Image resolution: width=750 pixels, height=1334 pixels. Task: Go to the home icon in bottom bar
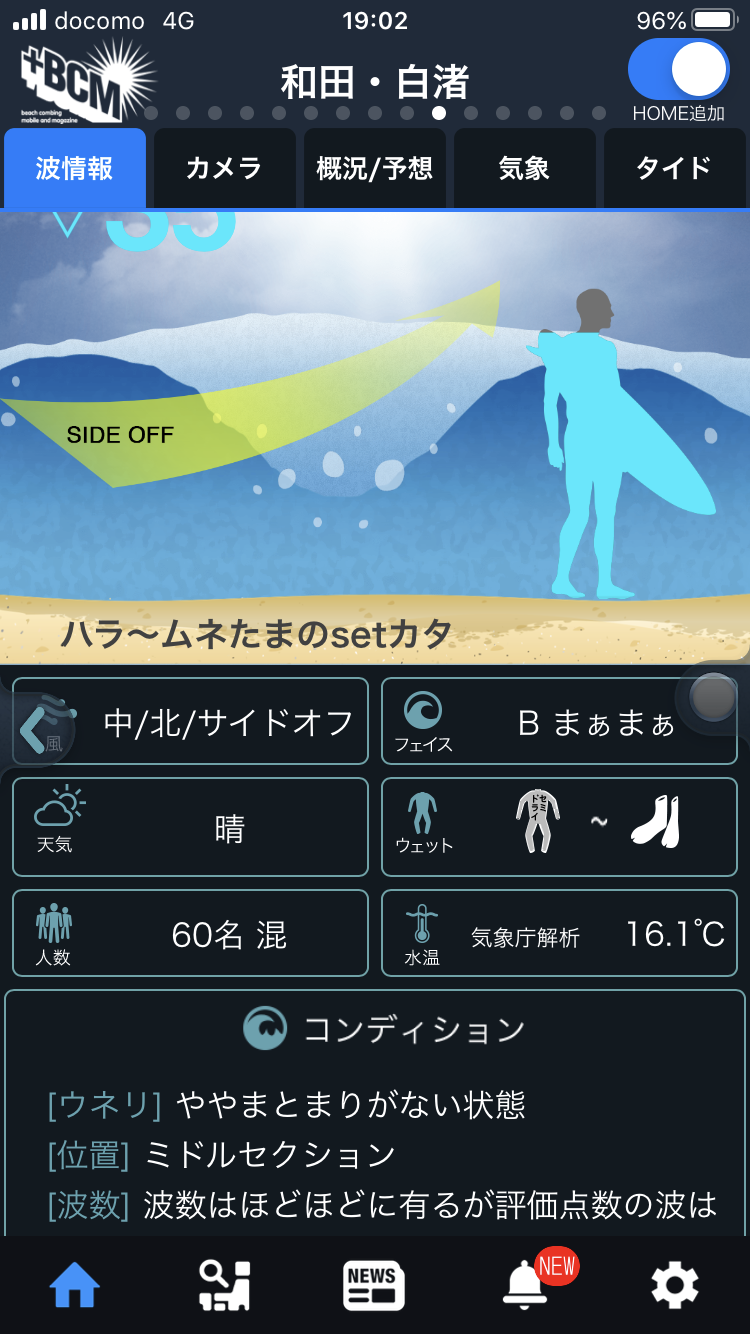tap(75, 1284)
